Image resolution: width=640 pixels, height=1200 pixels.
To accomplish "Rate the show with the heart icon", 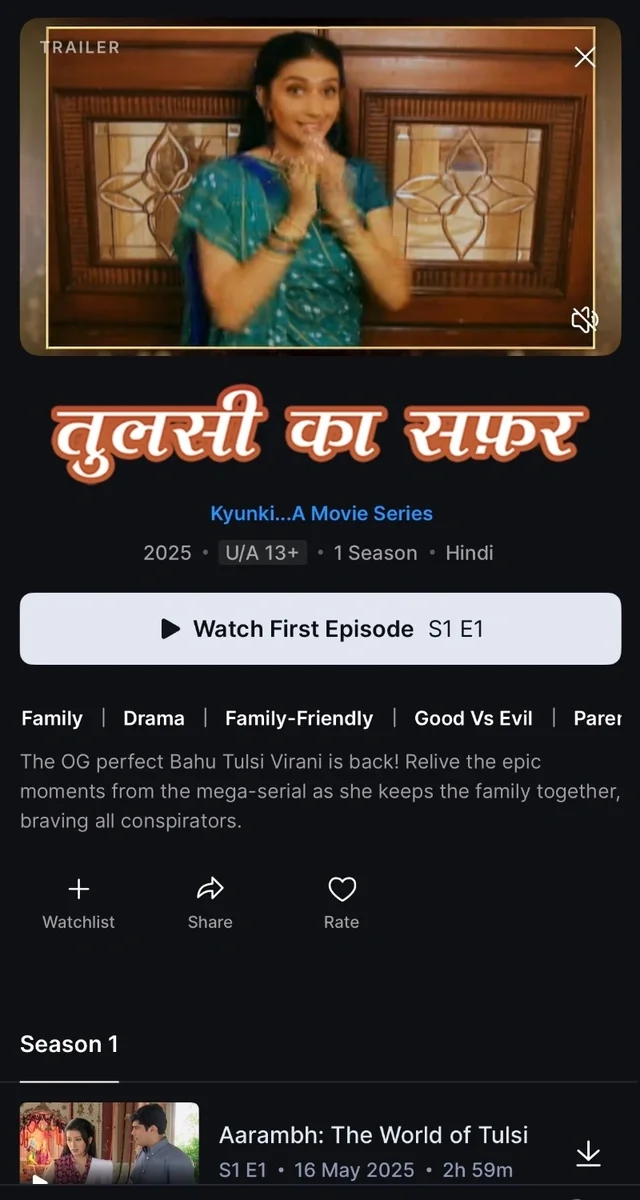I will click(x=342, y=903).
